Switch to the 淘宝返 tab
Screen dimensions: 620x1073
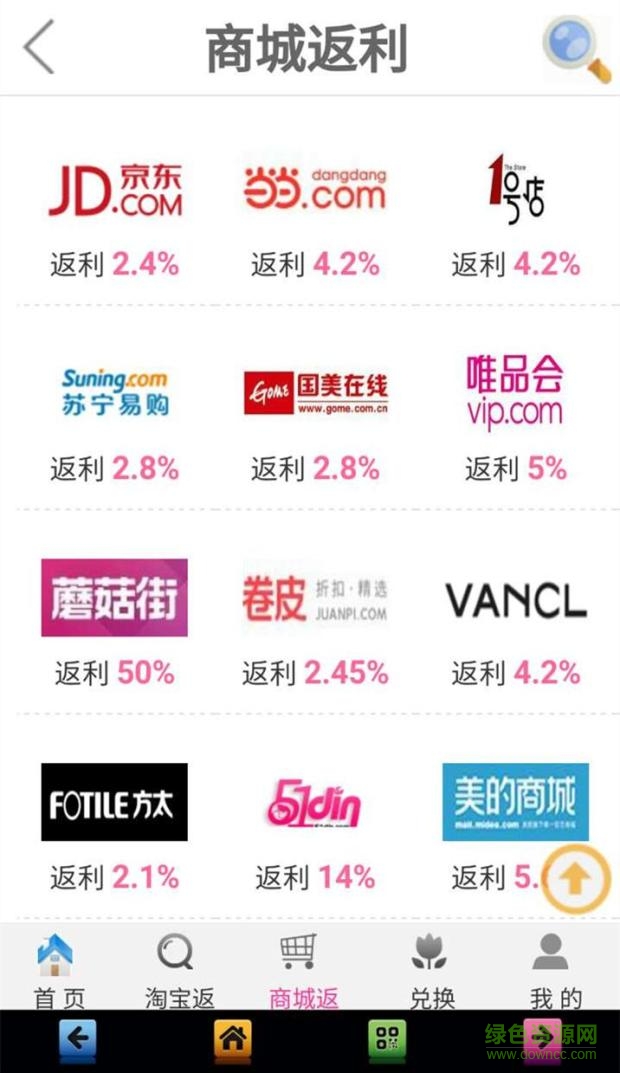180,968
